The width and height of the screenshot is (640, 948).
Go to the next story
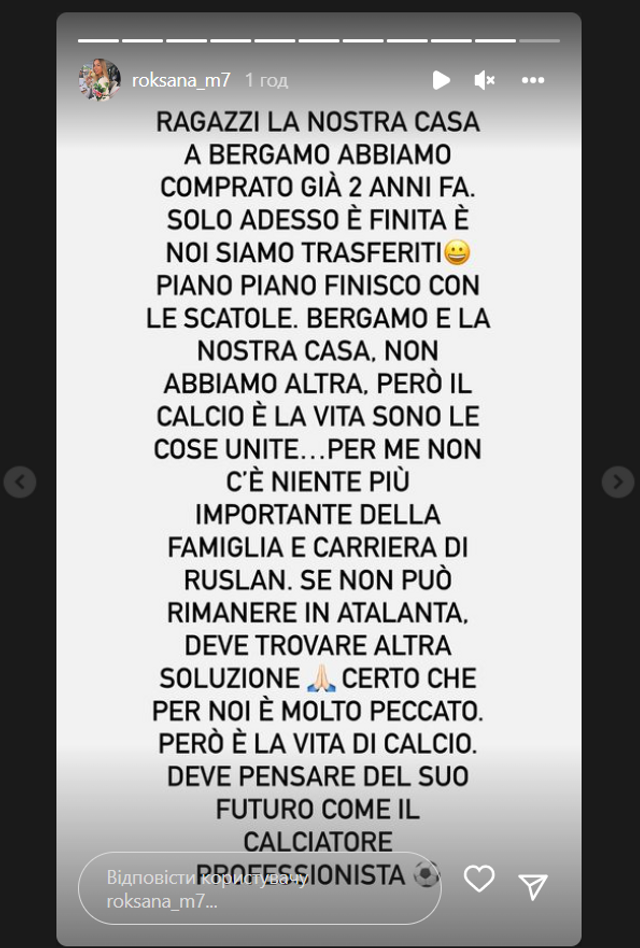click(x=618, y=482)
